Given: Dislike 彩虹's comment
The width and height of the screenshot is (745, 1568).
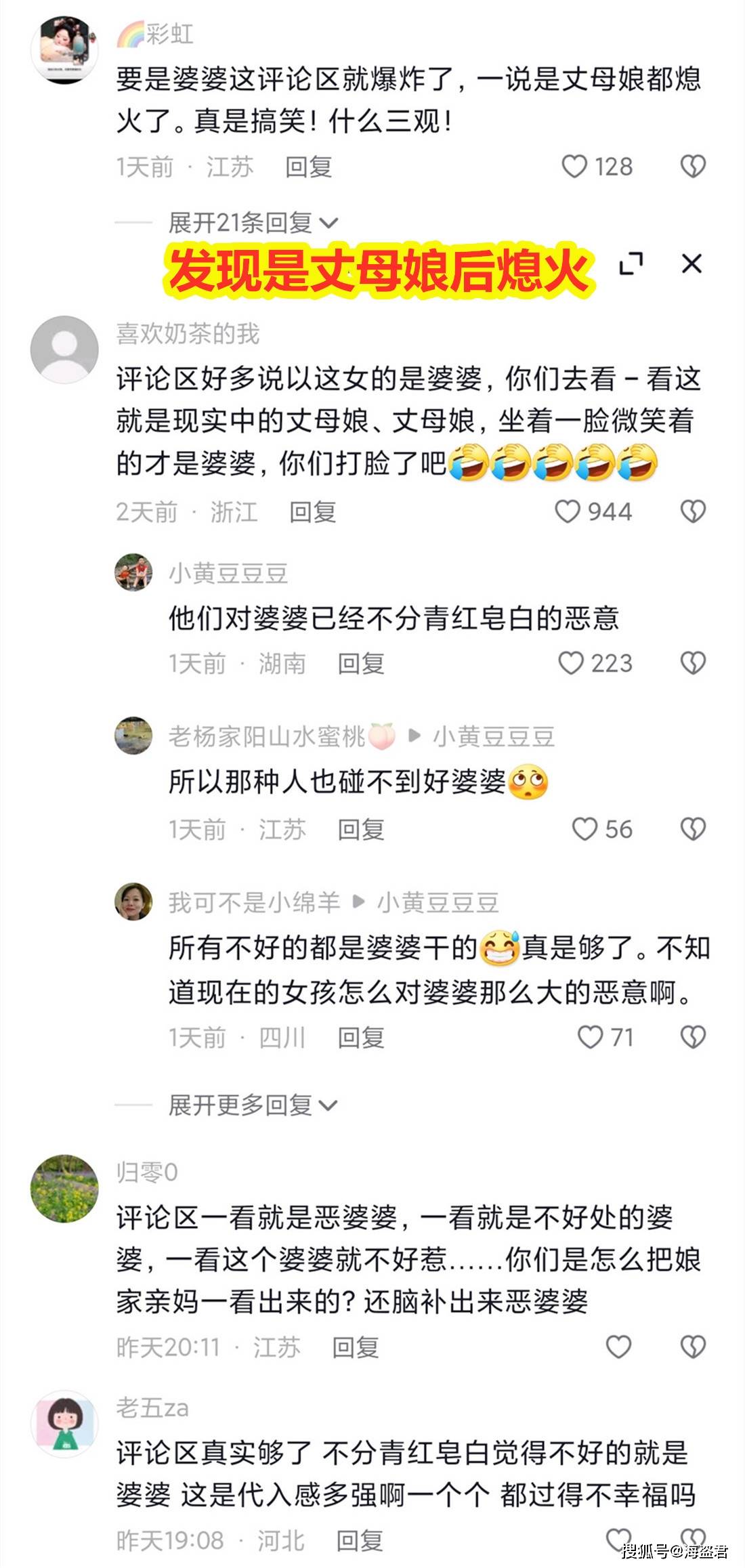Looking at the screenshot, I should click(693, 167).
